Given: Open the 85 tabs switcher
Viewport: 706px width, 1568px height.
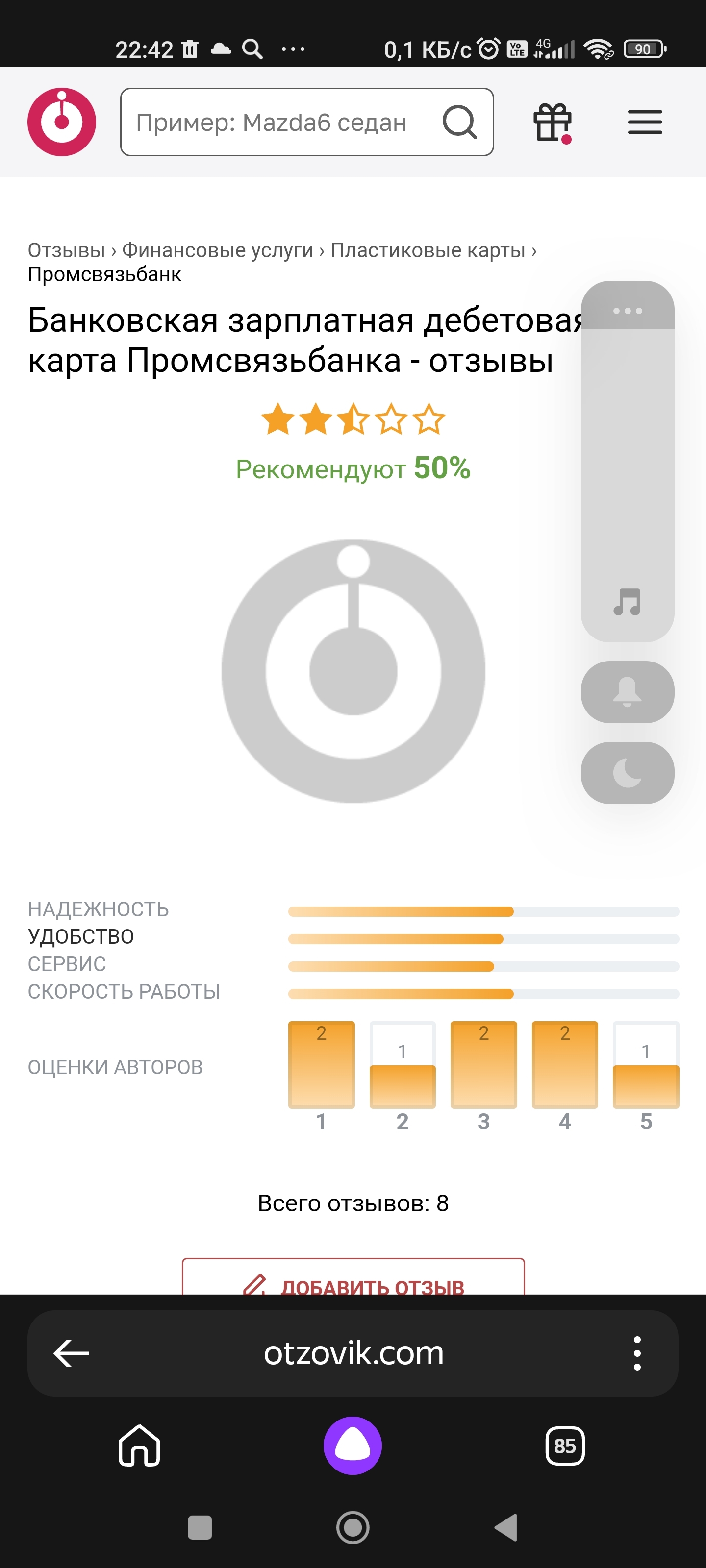Looking at the screenshot, I should point(565,1445).
